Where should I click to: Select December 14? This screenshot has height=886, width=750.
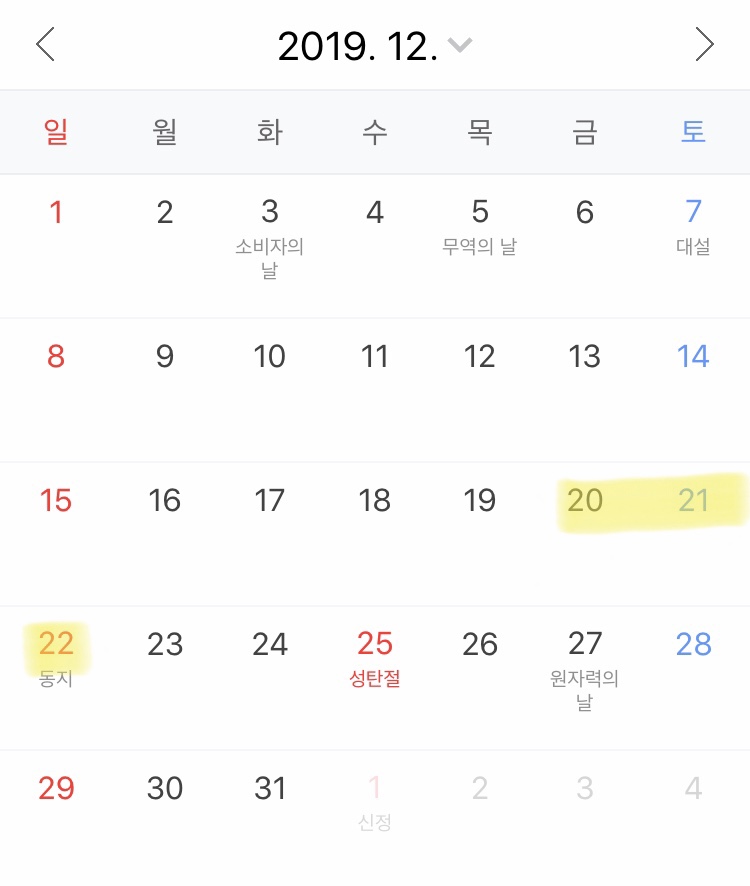point(693,357)
